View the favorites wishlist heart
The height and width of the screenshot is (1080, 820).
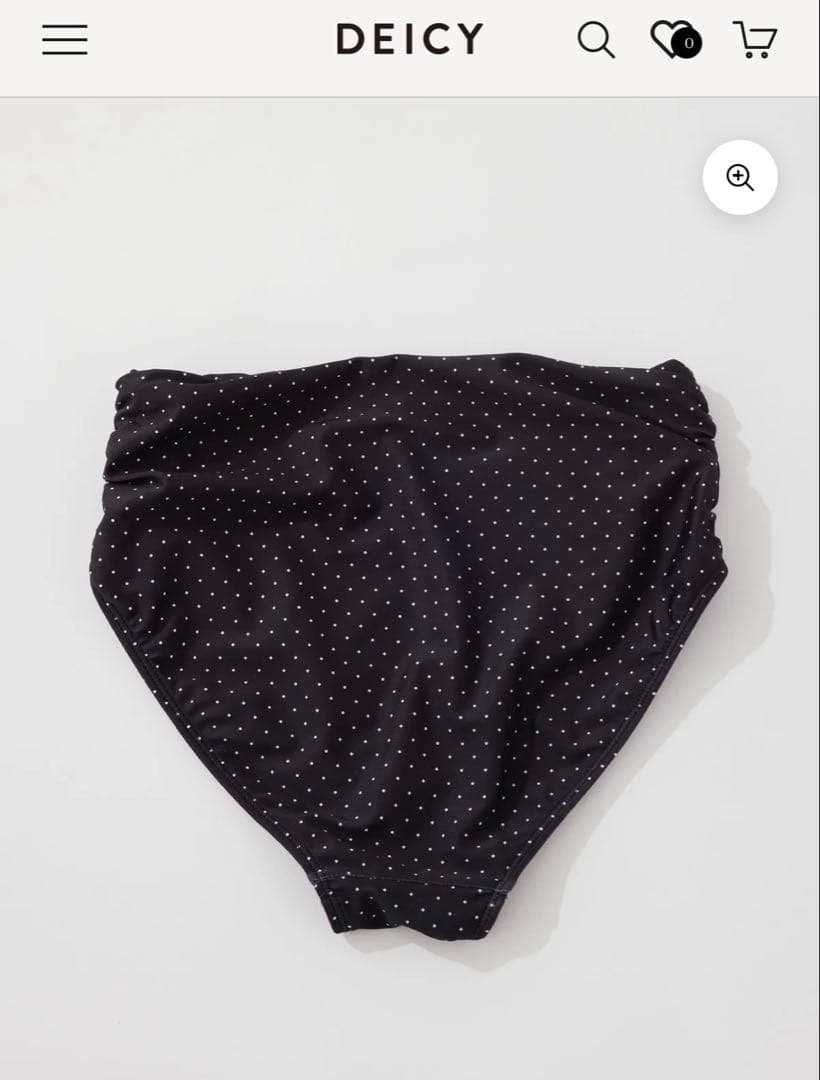coord(672,40)
